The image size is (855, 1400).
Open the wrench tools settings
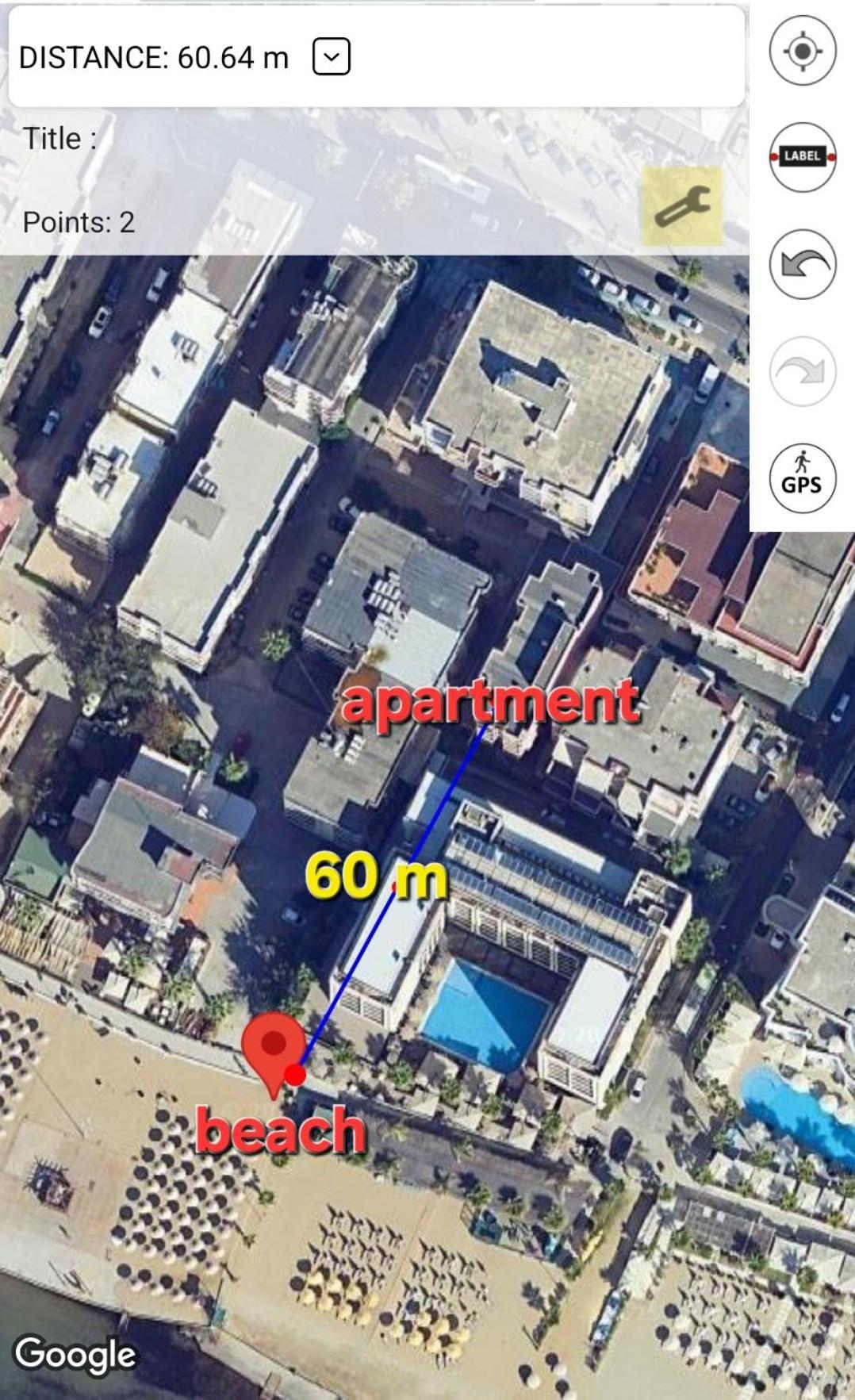[x=682, y=206]
